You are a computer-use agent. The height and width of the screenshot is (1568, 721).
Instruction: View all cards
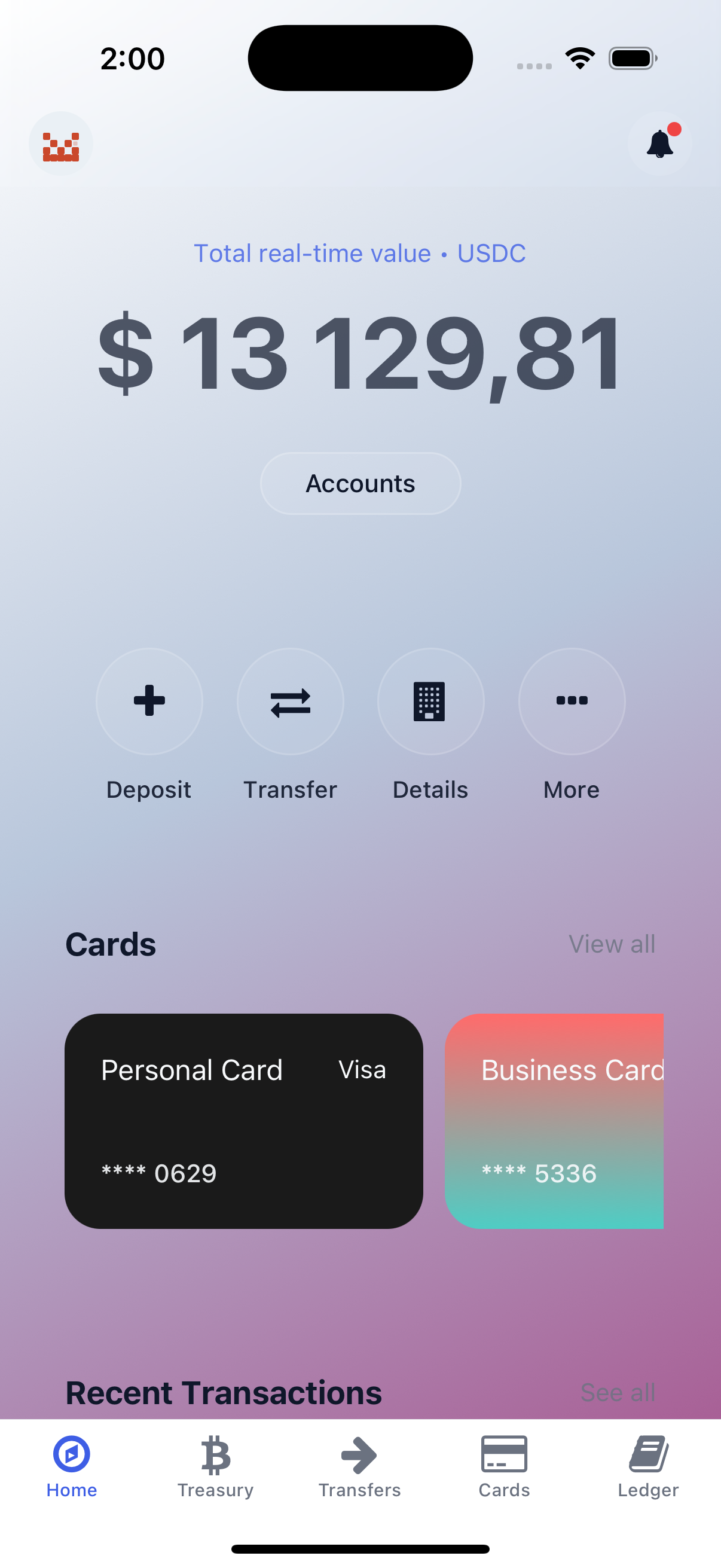612,944
